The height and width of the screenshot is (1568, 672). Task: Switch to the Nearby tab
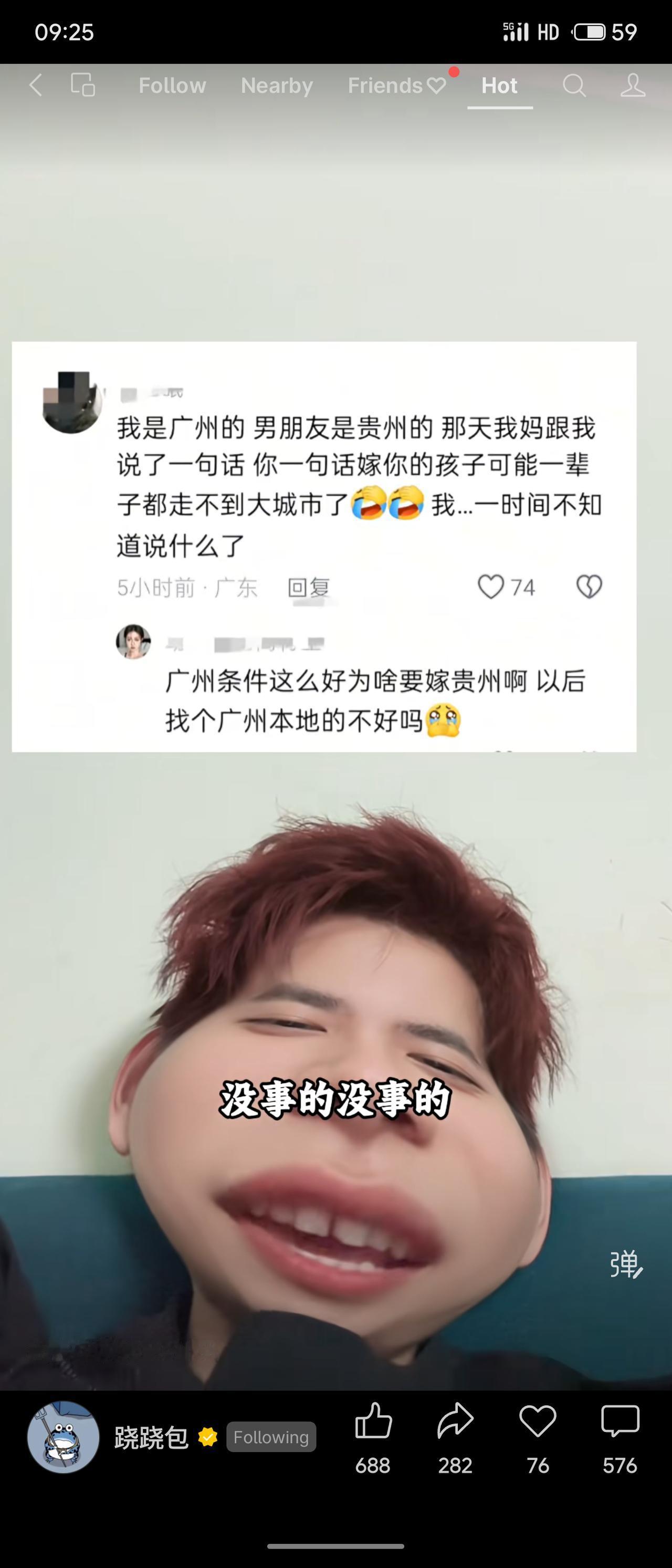click(x=277, y=85)
